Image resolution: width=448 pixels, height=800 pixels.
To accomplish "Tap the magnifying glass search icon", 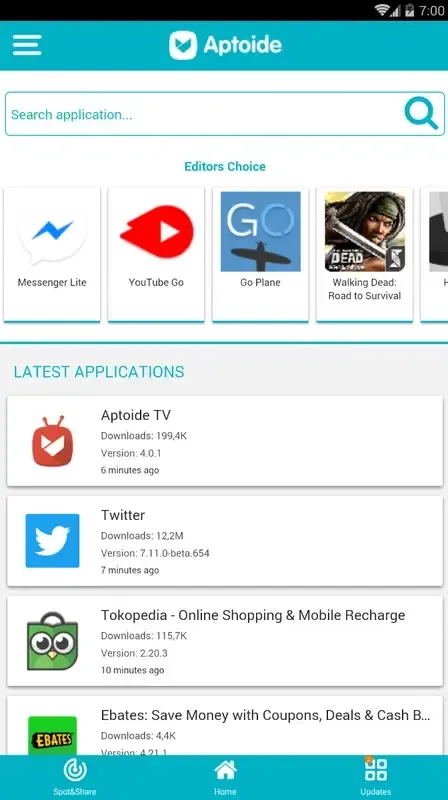I will pyautogui.click(x=421, y=113).
